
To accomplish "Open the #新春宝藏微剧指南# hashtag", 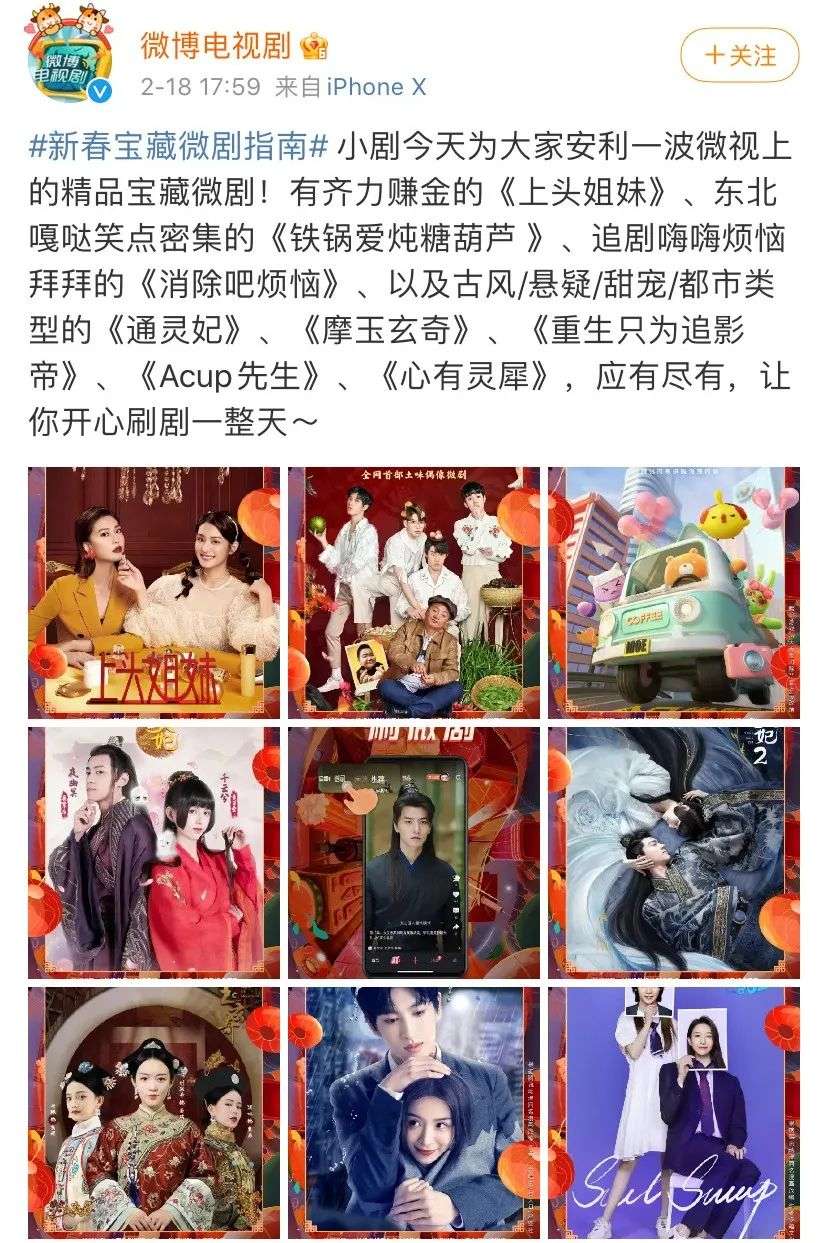I will click(179, 149).
